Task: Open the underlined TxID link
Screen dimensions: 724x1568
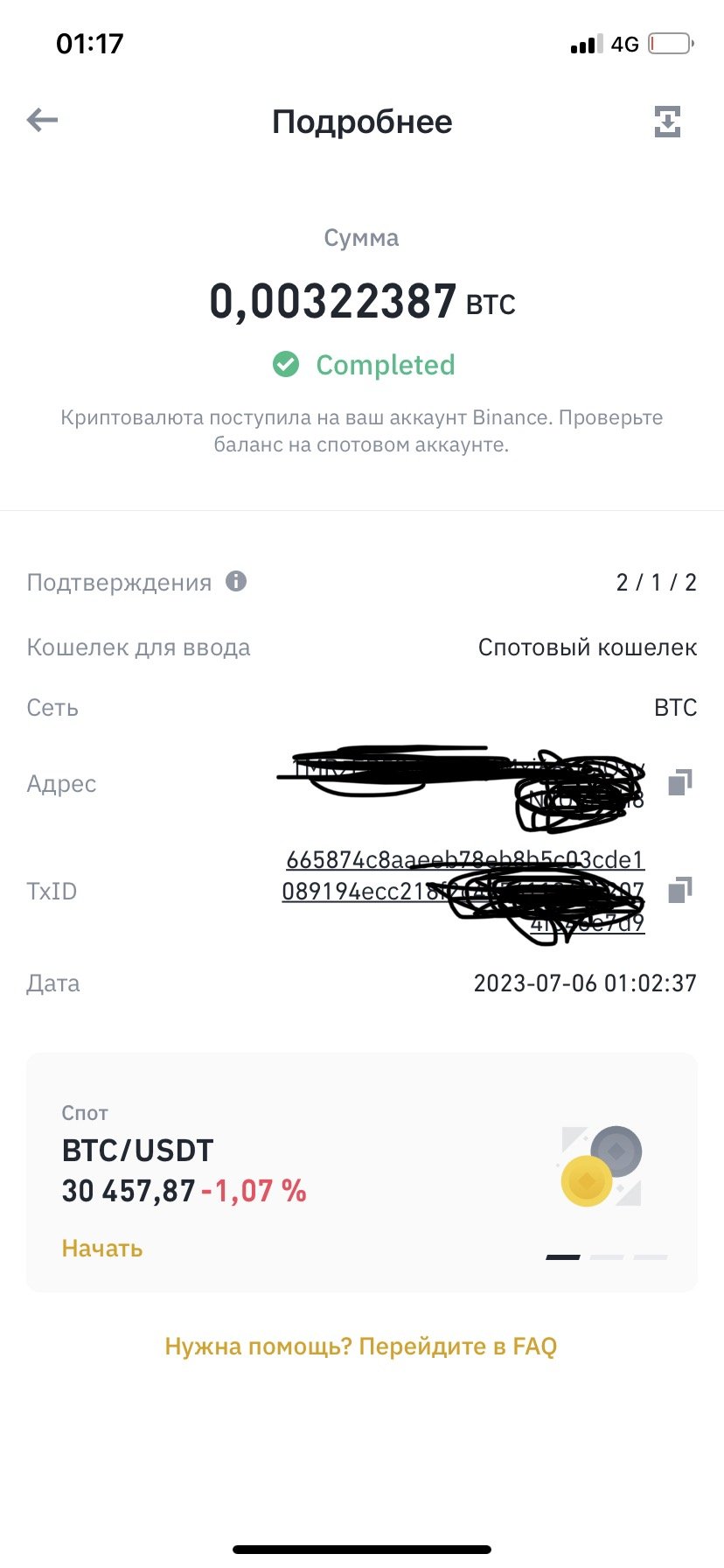Action: click(x=463, y=891)
